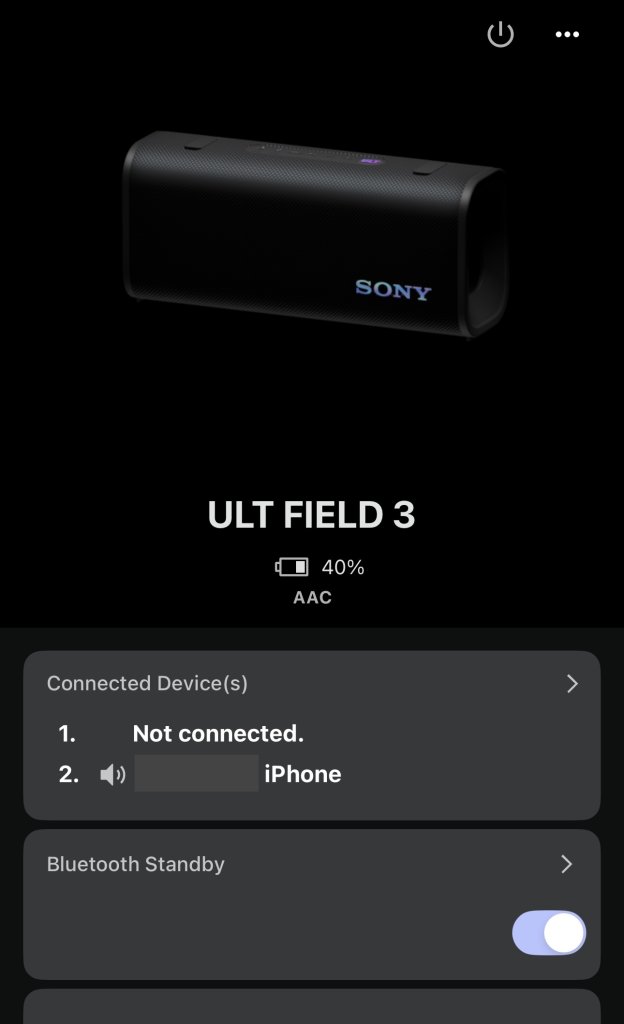Open the three-dot overflow menu
This screenshot has width=624, height=1024.
567,35
